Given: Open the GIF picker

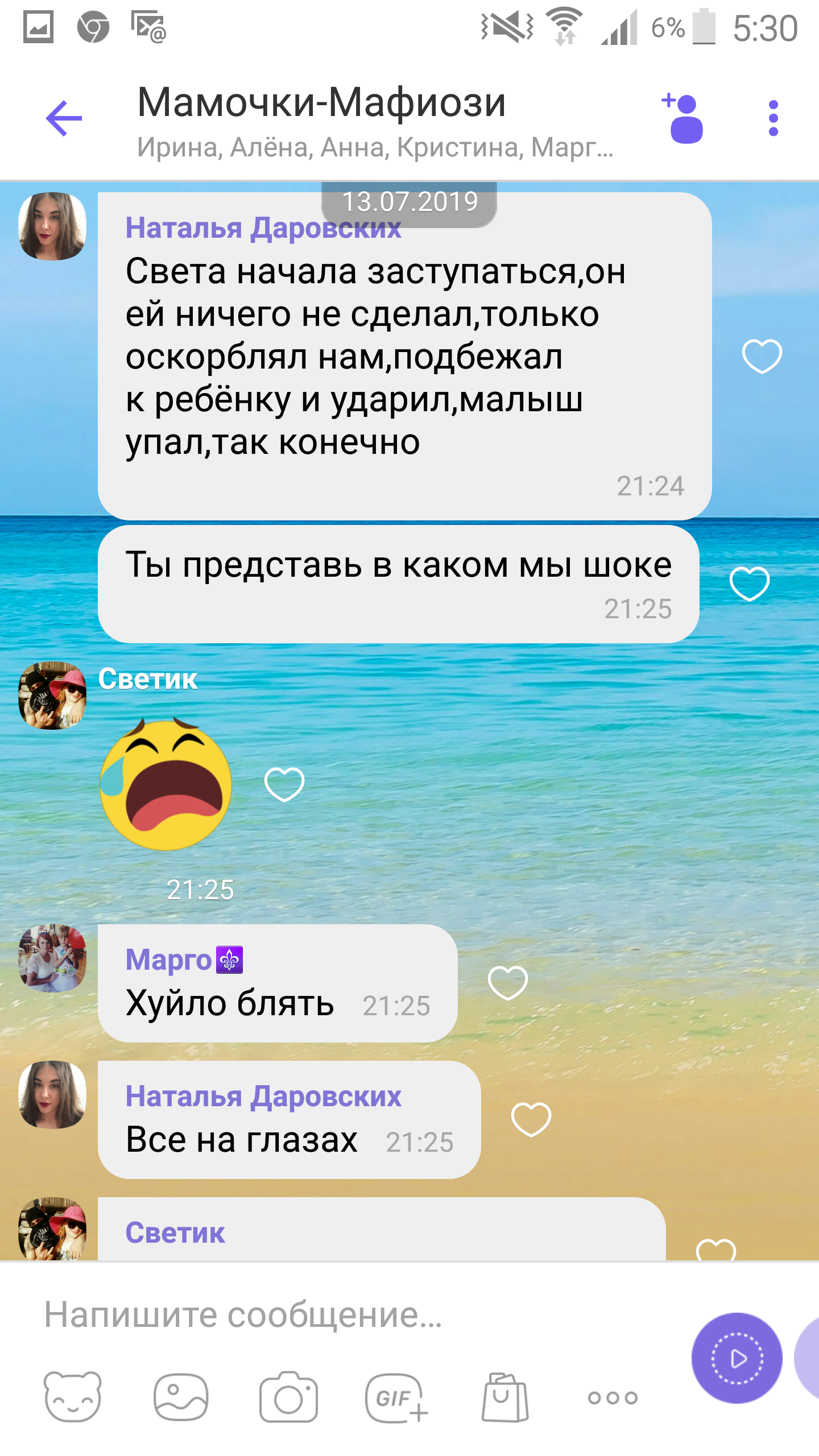Looking at the screenshot, I should [x=396, y=1398].
